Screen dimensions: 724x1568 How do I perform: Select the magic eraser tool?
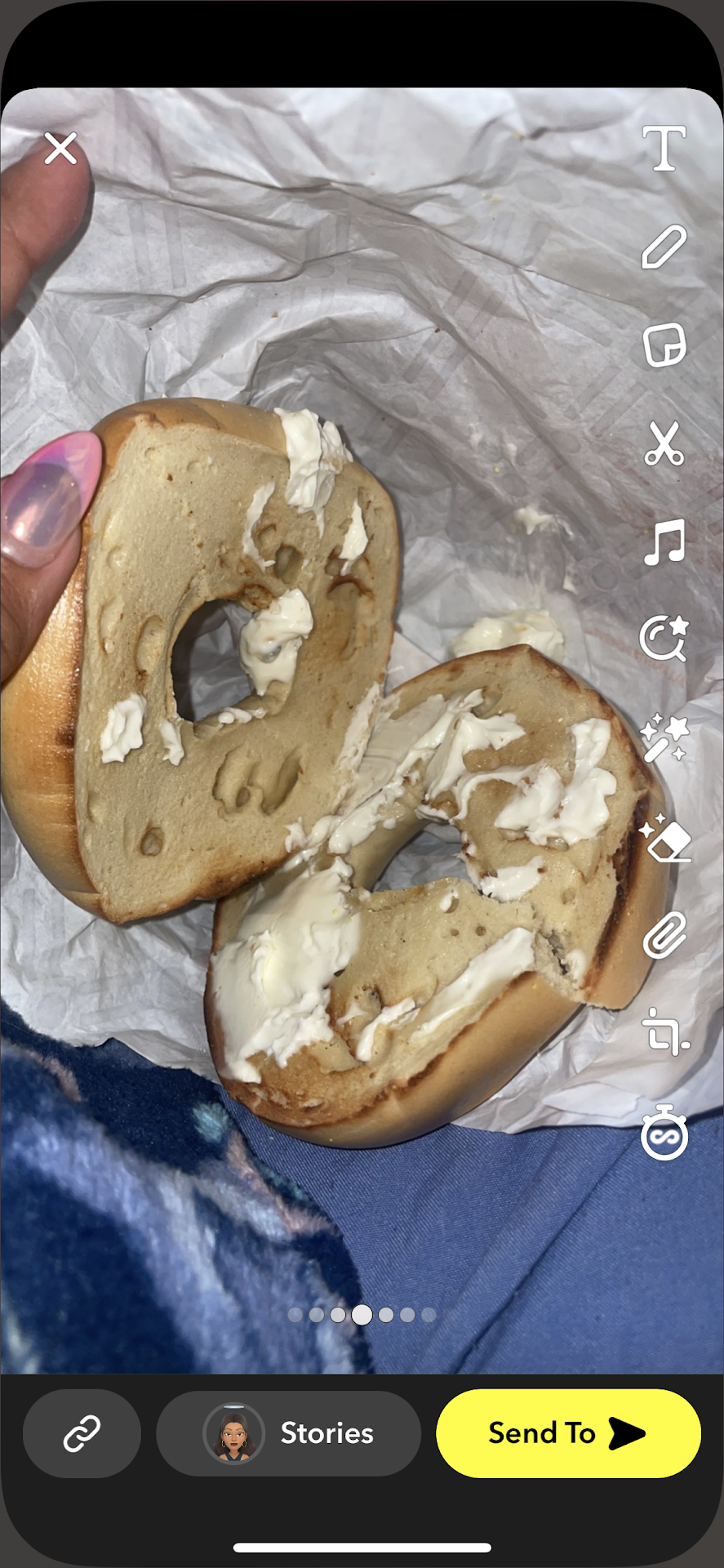665,839
